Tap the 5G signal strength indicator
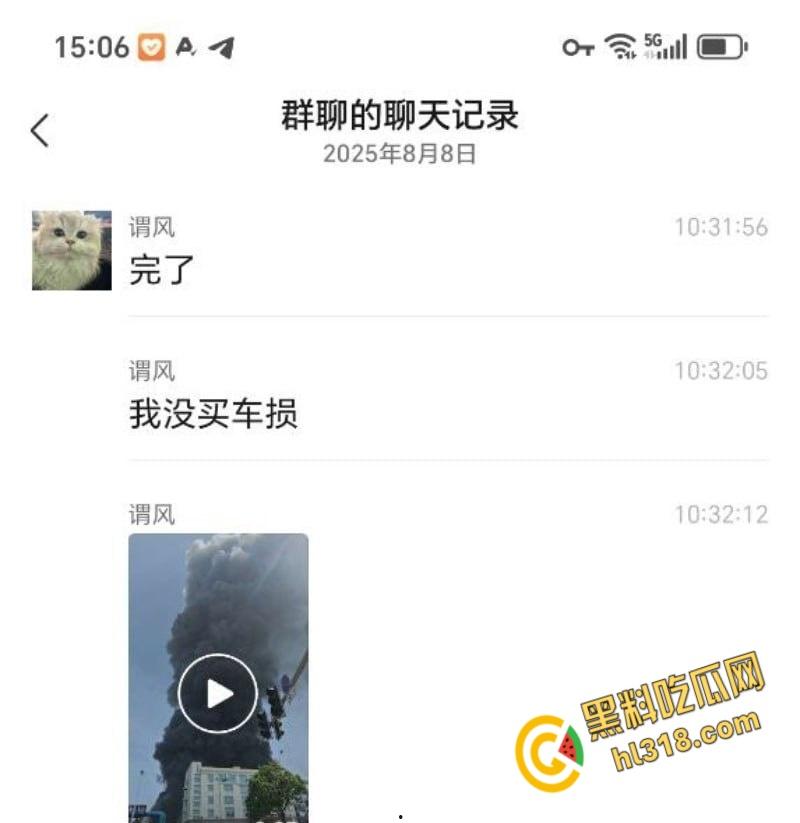This screenshot has height=823, width=800. click(666, 44)
